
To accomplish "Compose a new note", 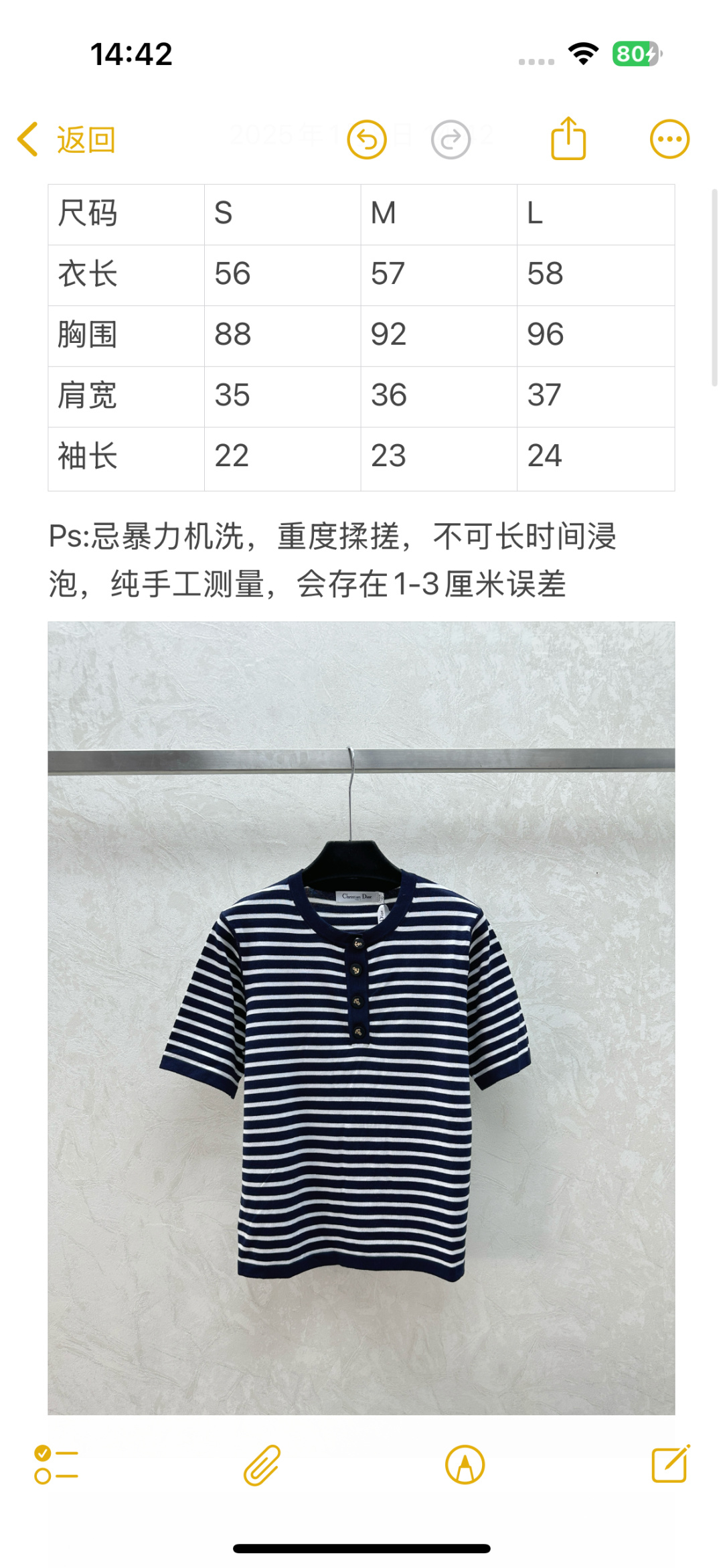I will [x=670, y=1464].
